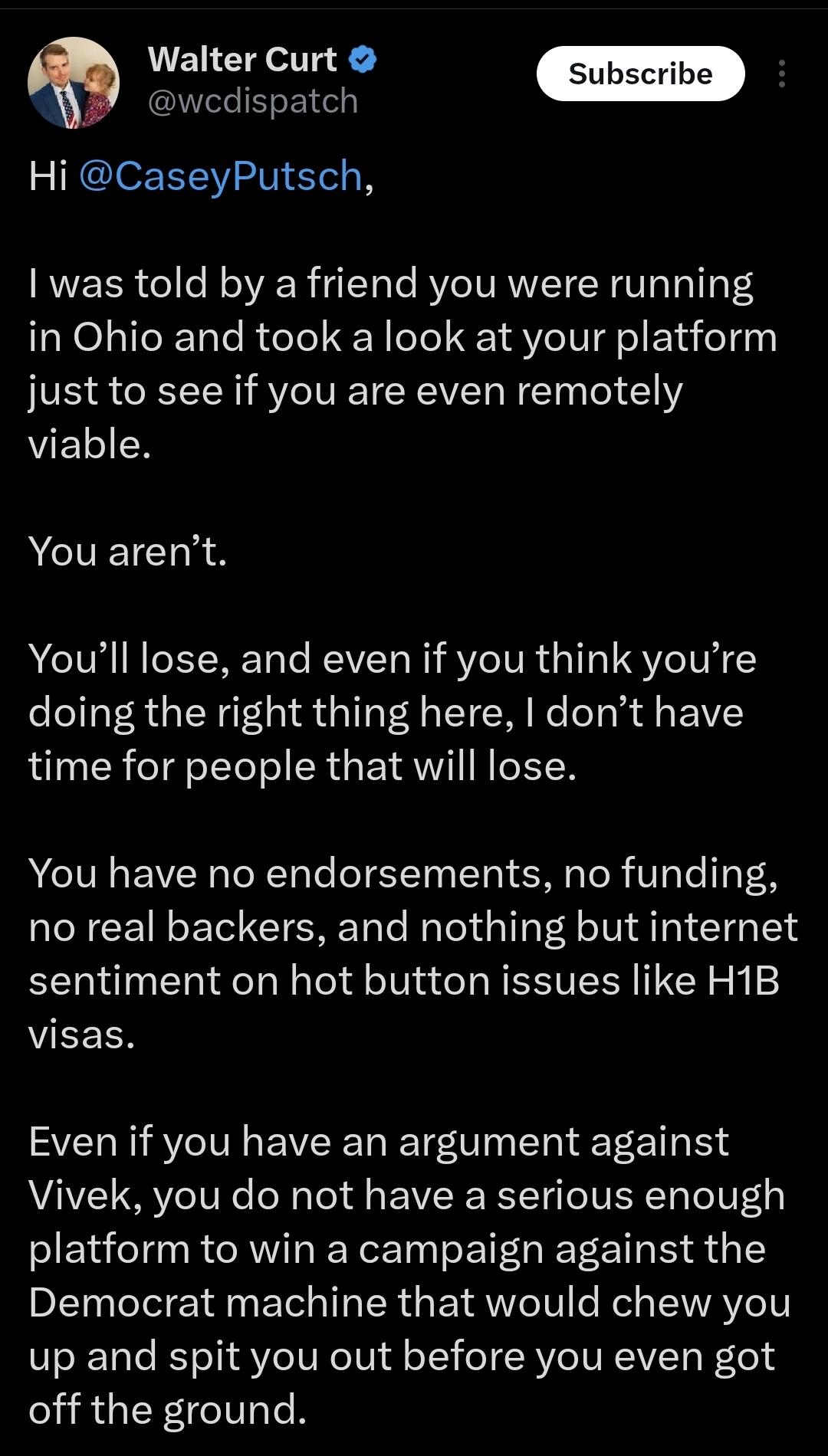Subscribe to Walter Curt
The image size is (828, 1456).
coord(640,74)
